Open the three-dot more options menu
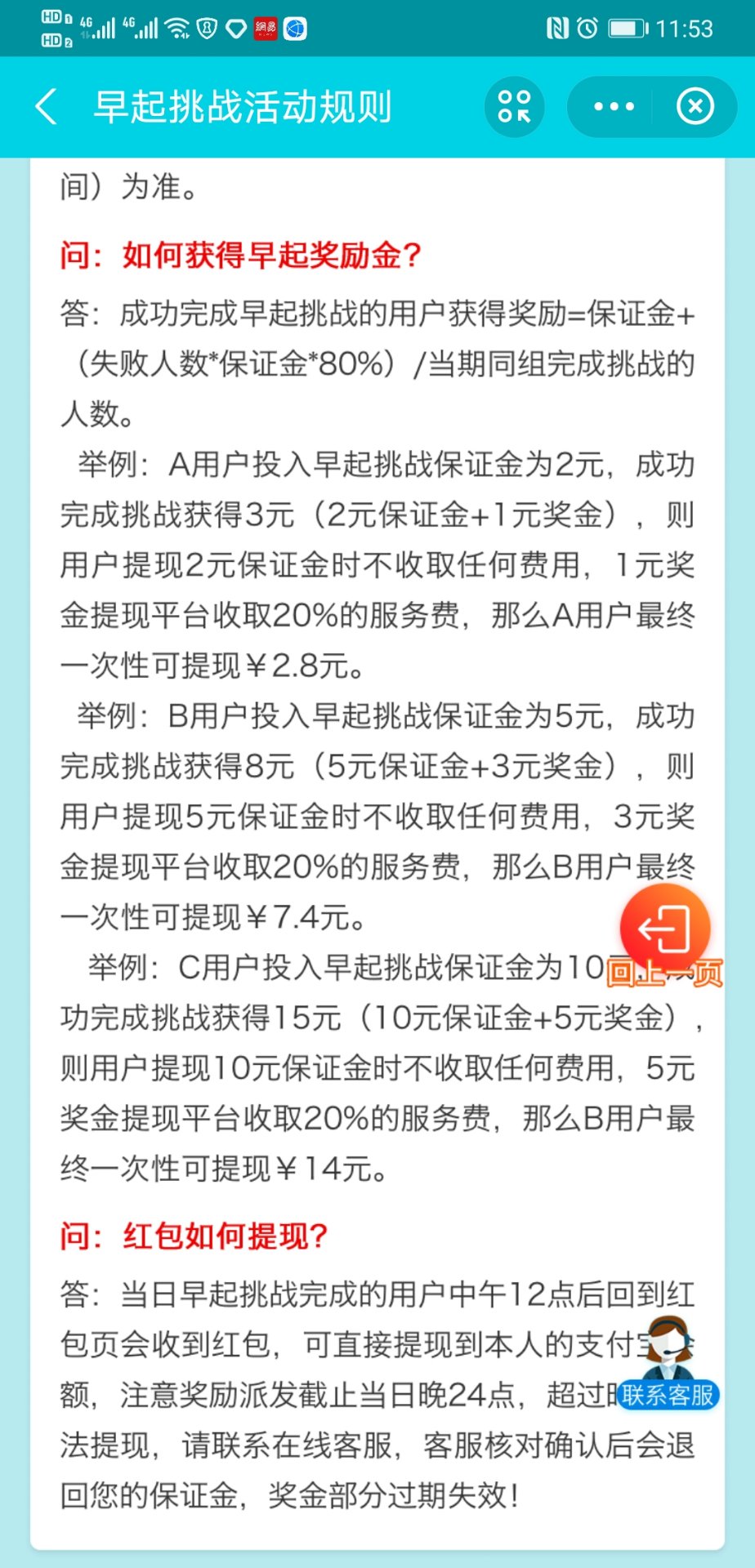The width and height of the screenshot is (755, 1568). pyautogui.click(x=614, y=107)
